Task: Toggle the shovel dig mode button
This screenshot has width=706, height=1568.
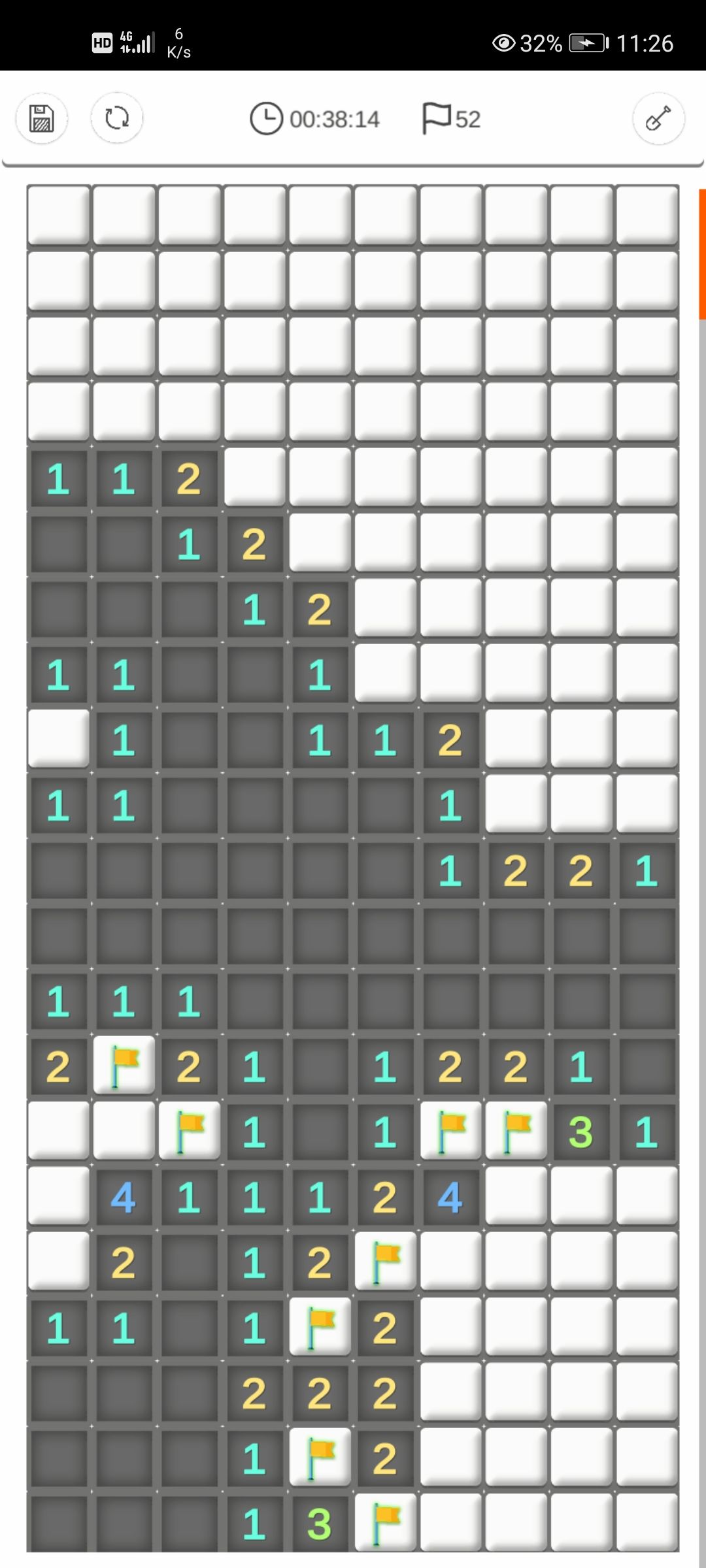Action: pyautogui.click(x=658, y=119)
